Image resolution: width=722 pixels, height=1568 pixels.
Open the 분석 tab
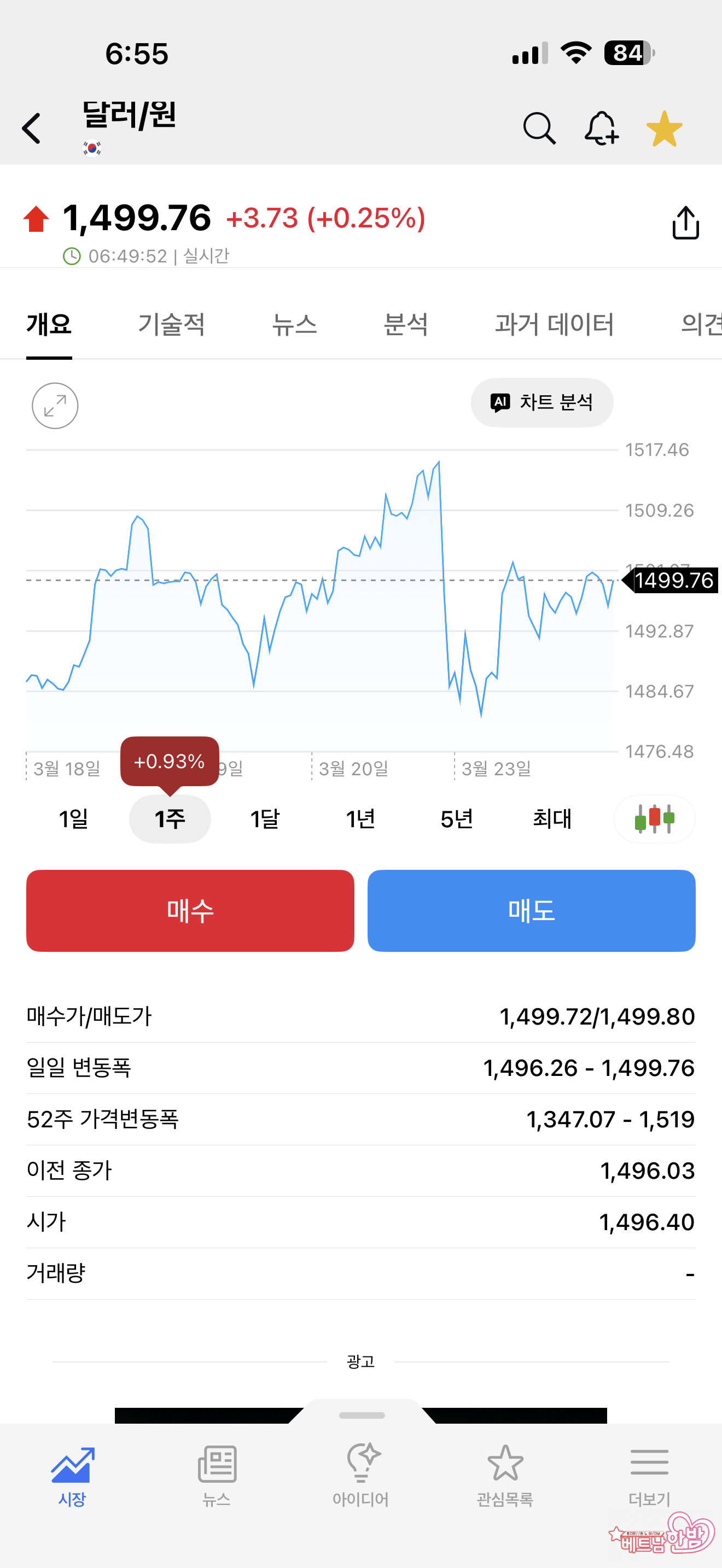coord(405,324)
